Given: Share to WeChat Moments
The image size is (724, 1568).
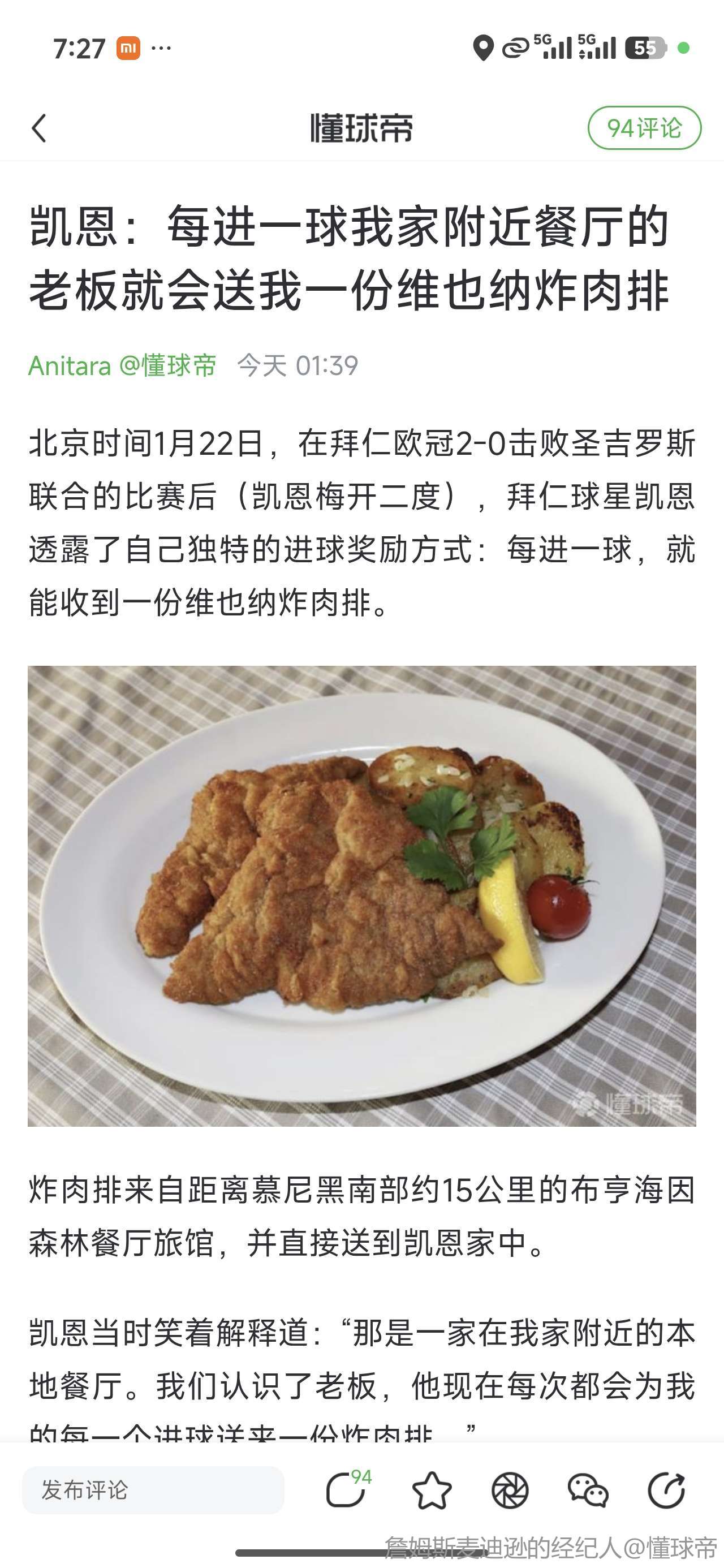Looking at the screenshot, I should [510, 1490].
